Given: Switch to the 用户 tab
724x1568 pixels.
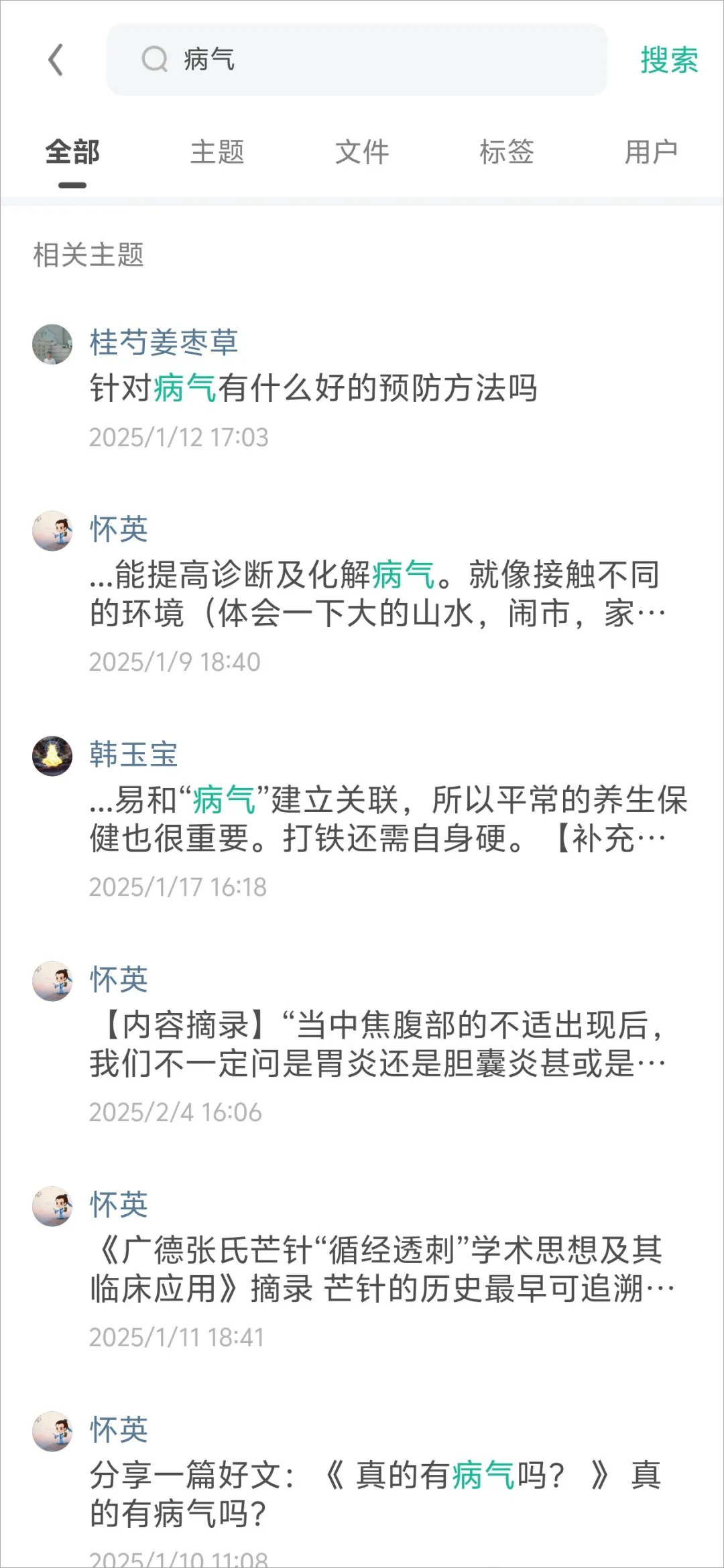Looking at the screenshot, I should click(x=651, y=152).
